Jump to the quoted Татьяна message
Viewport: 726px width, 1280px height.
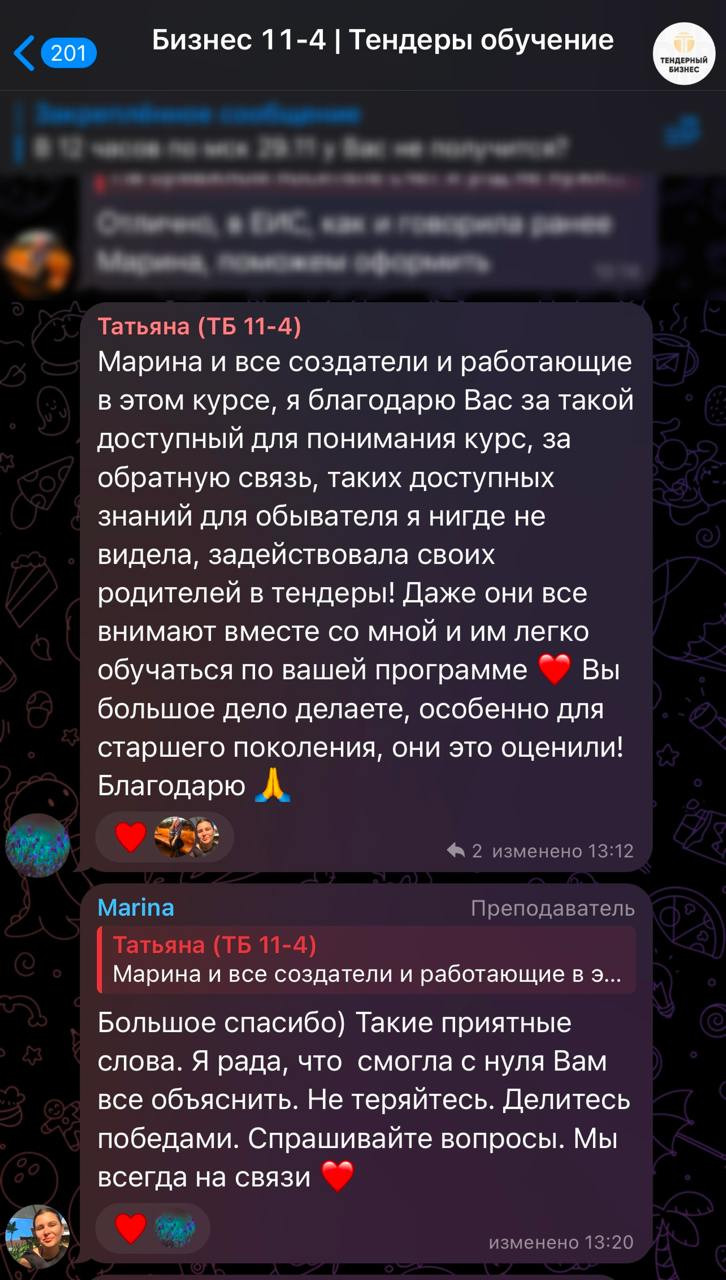(366, 960)
